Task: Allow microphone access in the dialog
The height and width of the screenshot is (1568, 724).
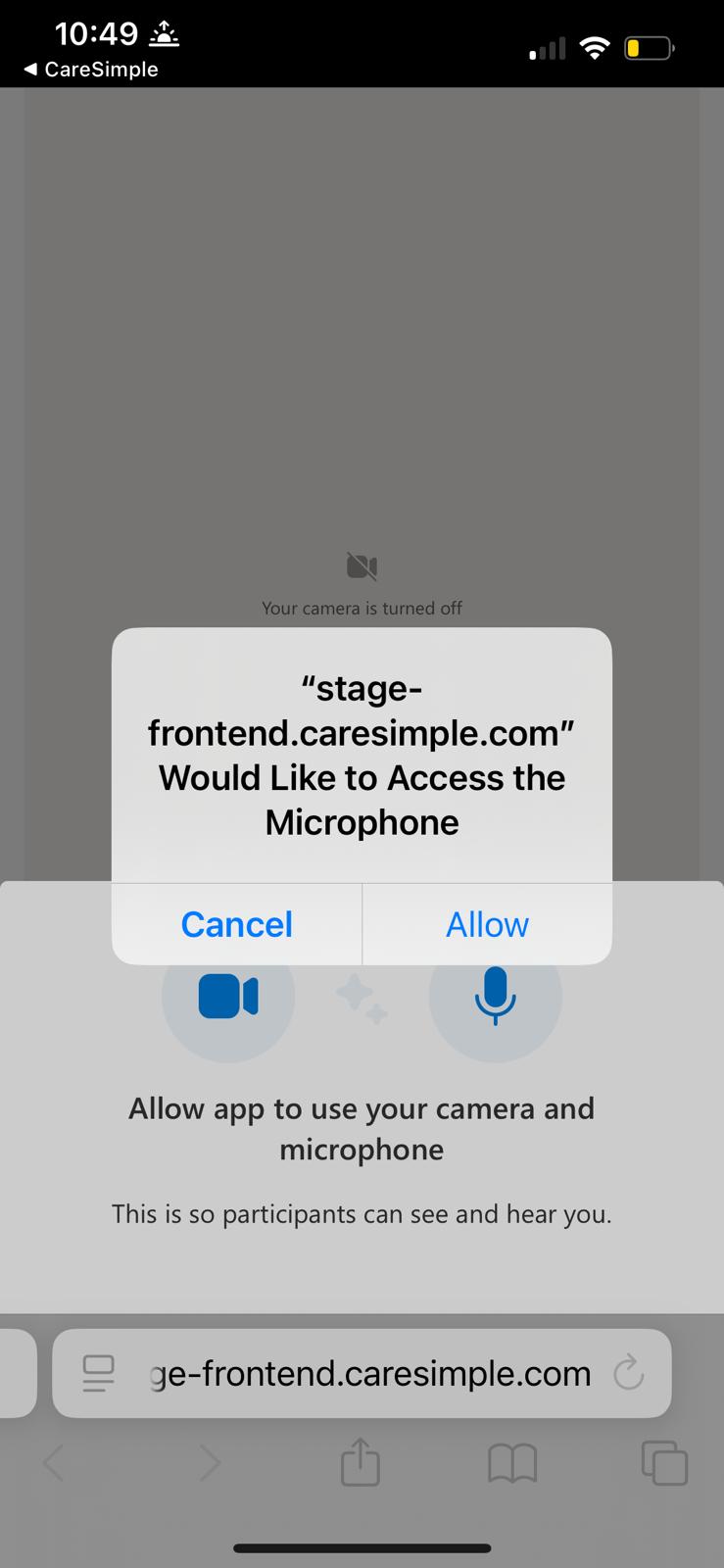Action: click(x=487, y=924)
